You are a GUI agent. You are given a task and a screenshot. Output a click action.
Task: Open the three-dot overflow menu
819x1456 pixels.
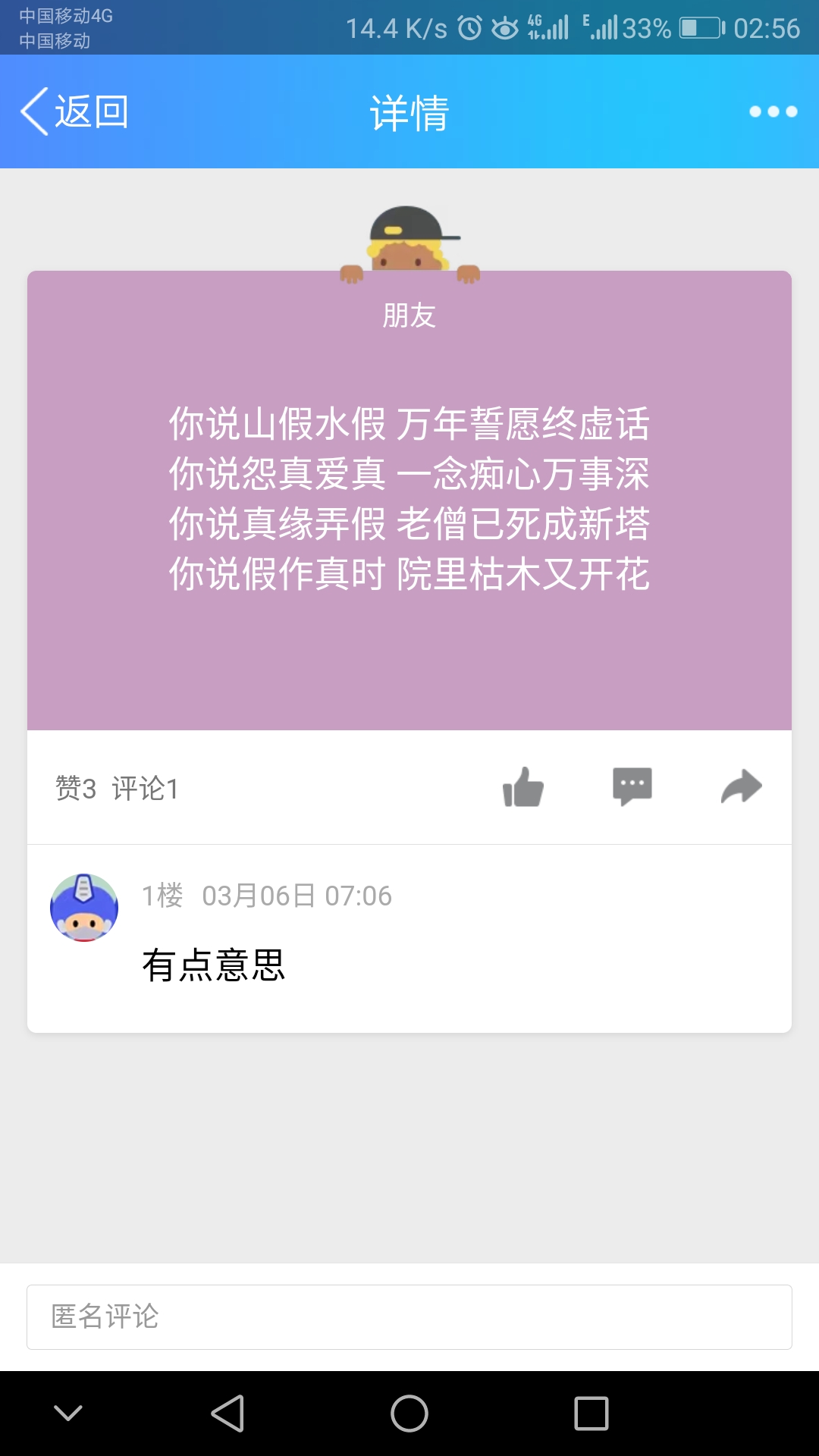pyautogui.click(x=773, y=111)
